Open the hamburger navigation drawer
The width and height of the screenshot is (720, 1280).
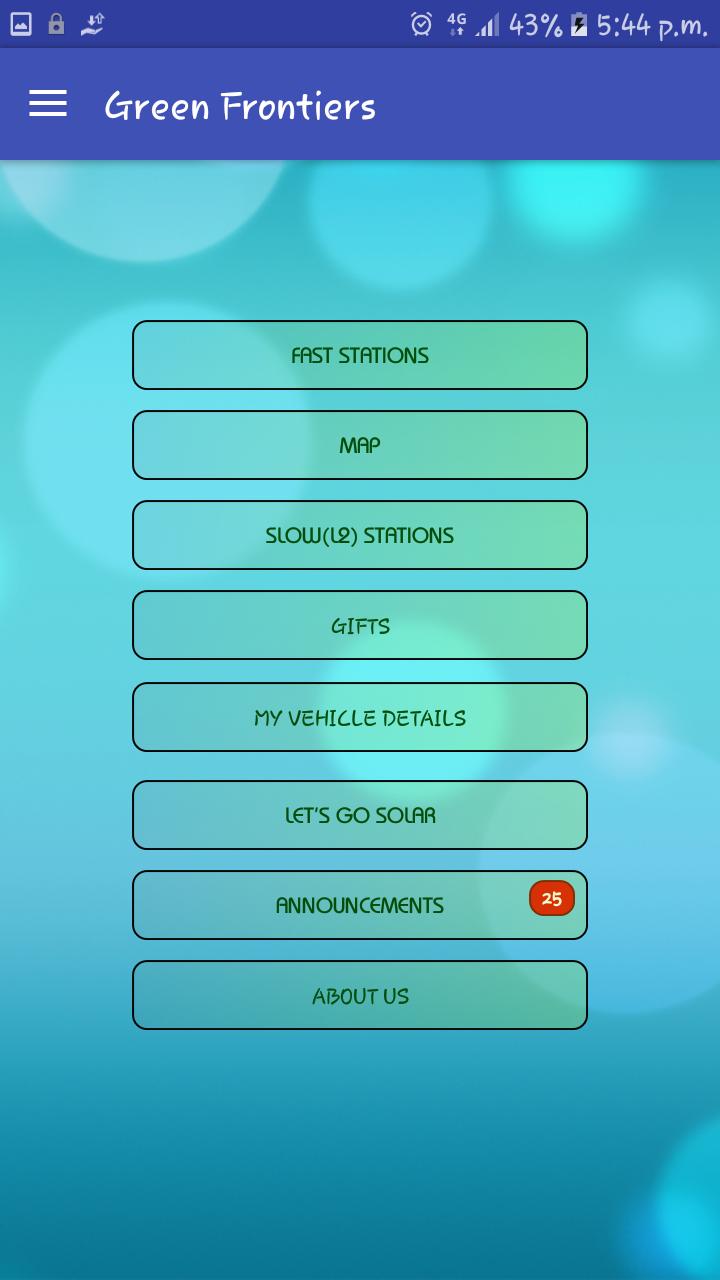[x=48, y=104]
